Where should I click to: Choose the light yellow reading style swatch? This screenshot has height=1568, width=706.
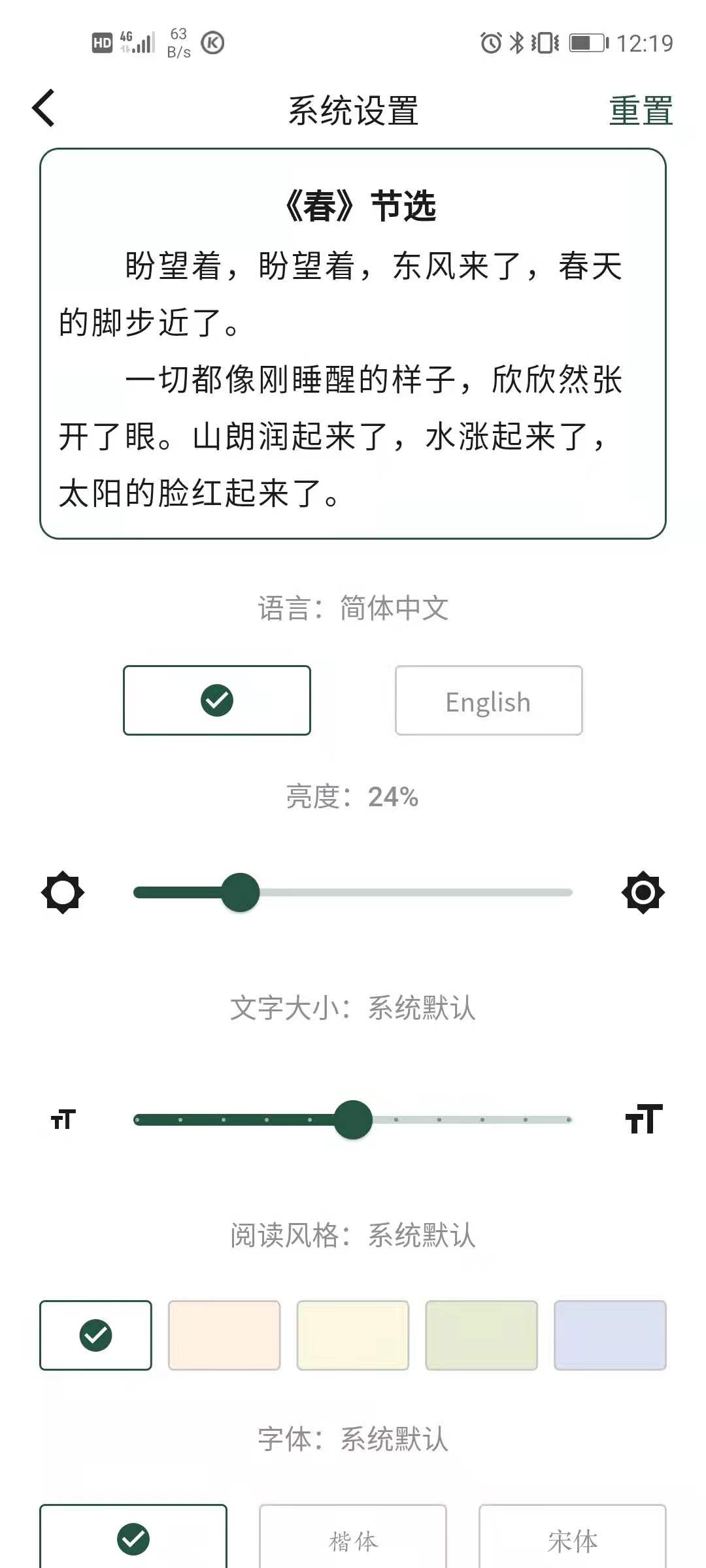353,1335
